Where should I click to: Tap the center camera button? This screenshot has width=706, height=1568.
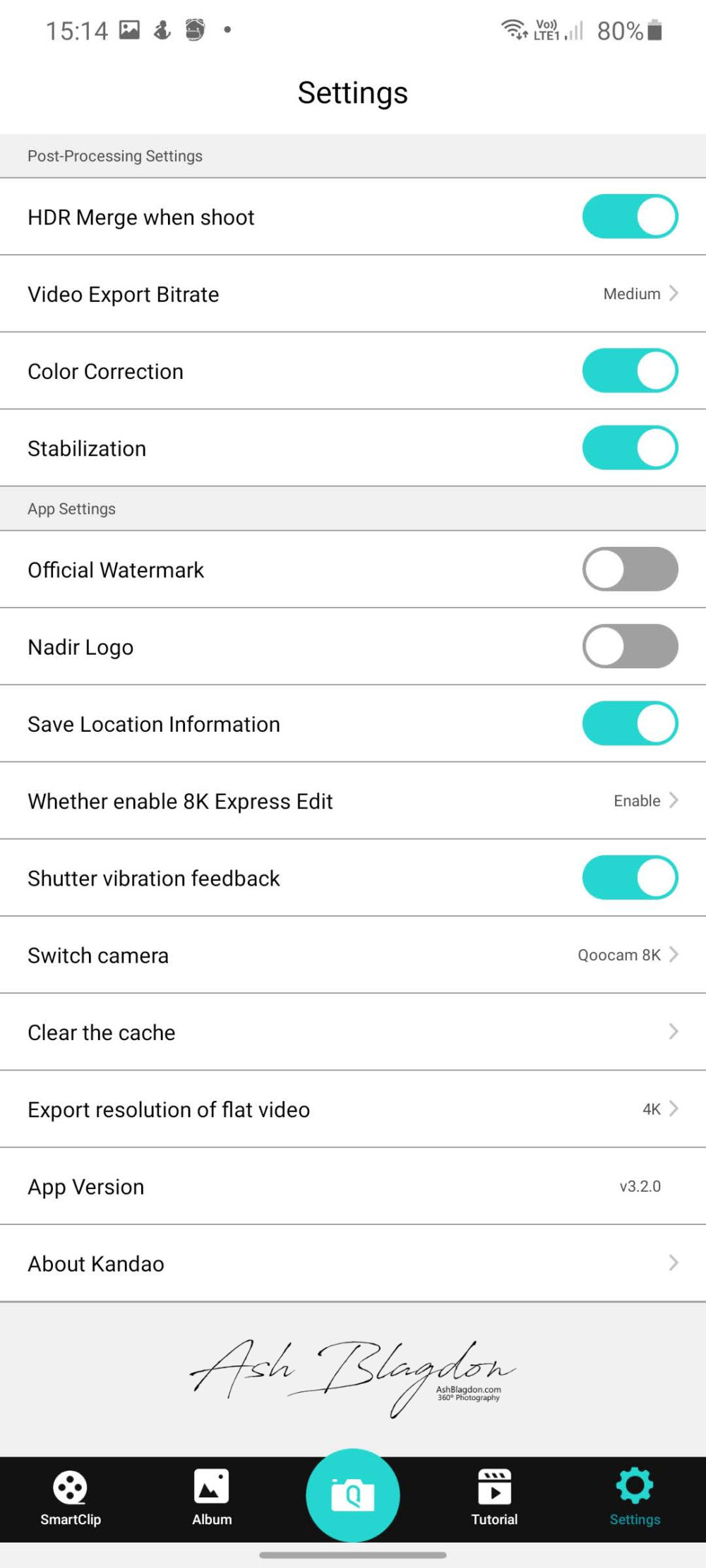tap(353, 1495)
